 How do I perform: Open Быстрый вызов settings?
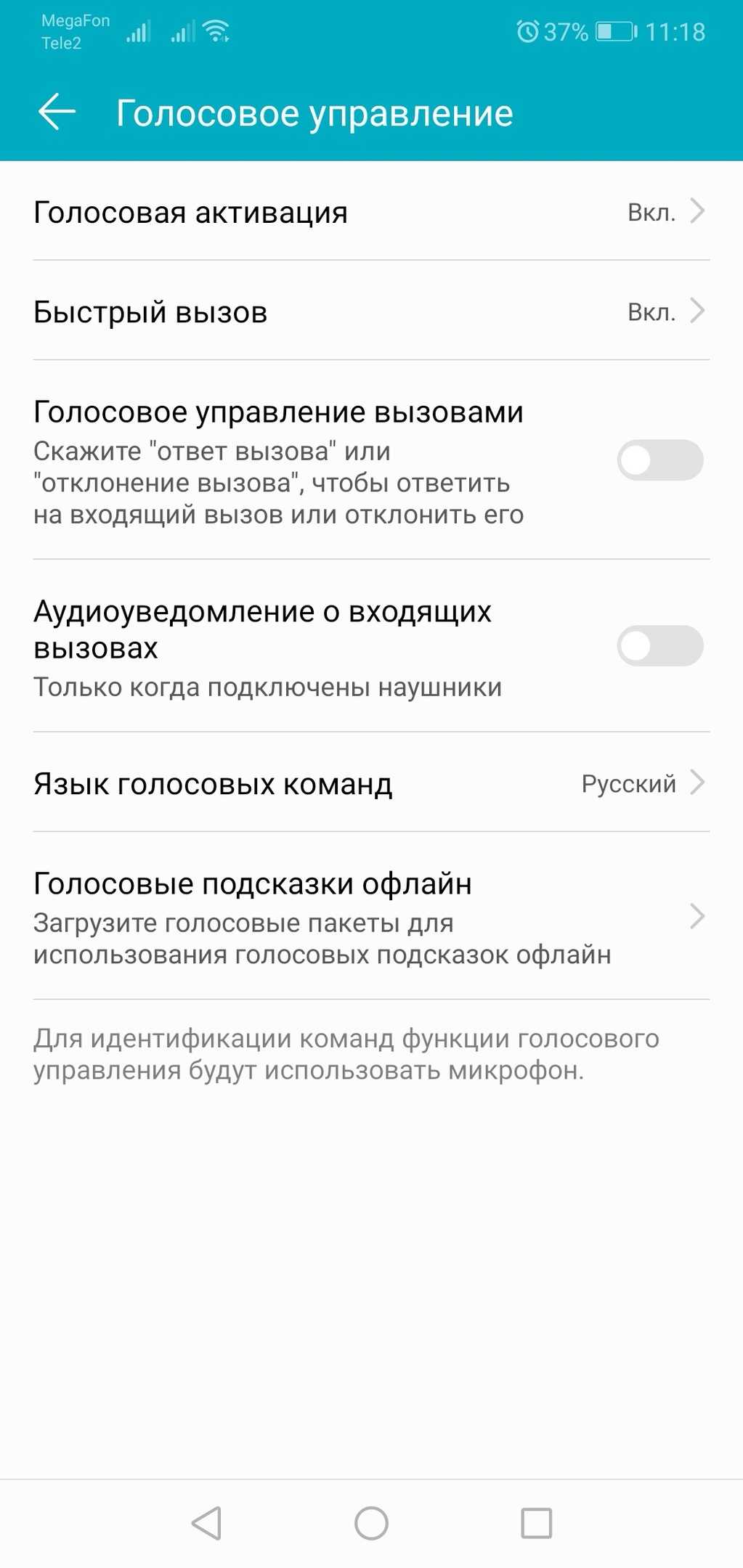click(x=371, y=311)
